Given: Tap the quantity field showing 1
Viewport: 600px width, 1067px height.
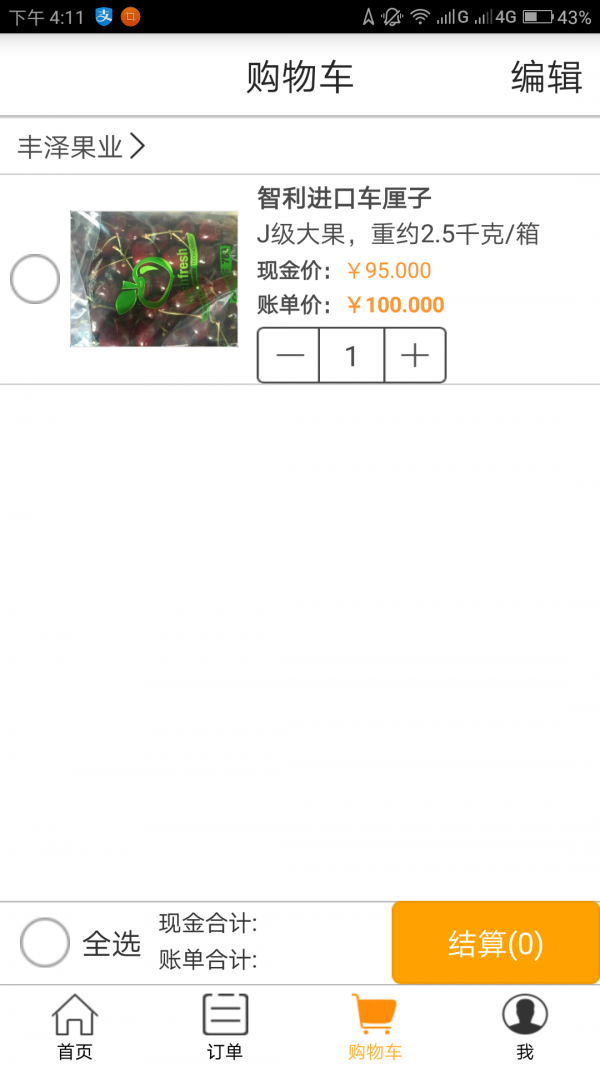Looking at the screenshot, I should (x=351, y=355).
